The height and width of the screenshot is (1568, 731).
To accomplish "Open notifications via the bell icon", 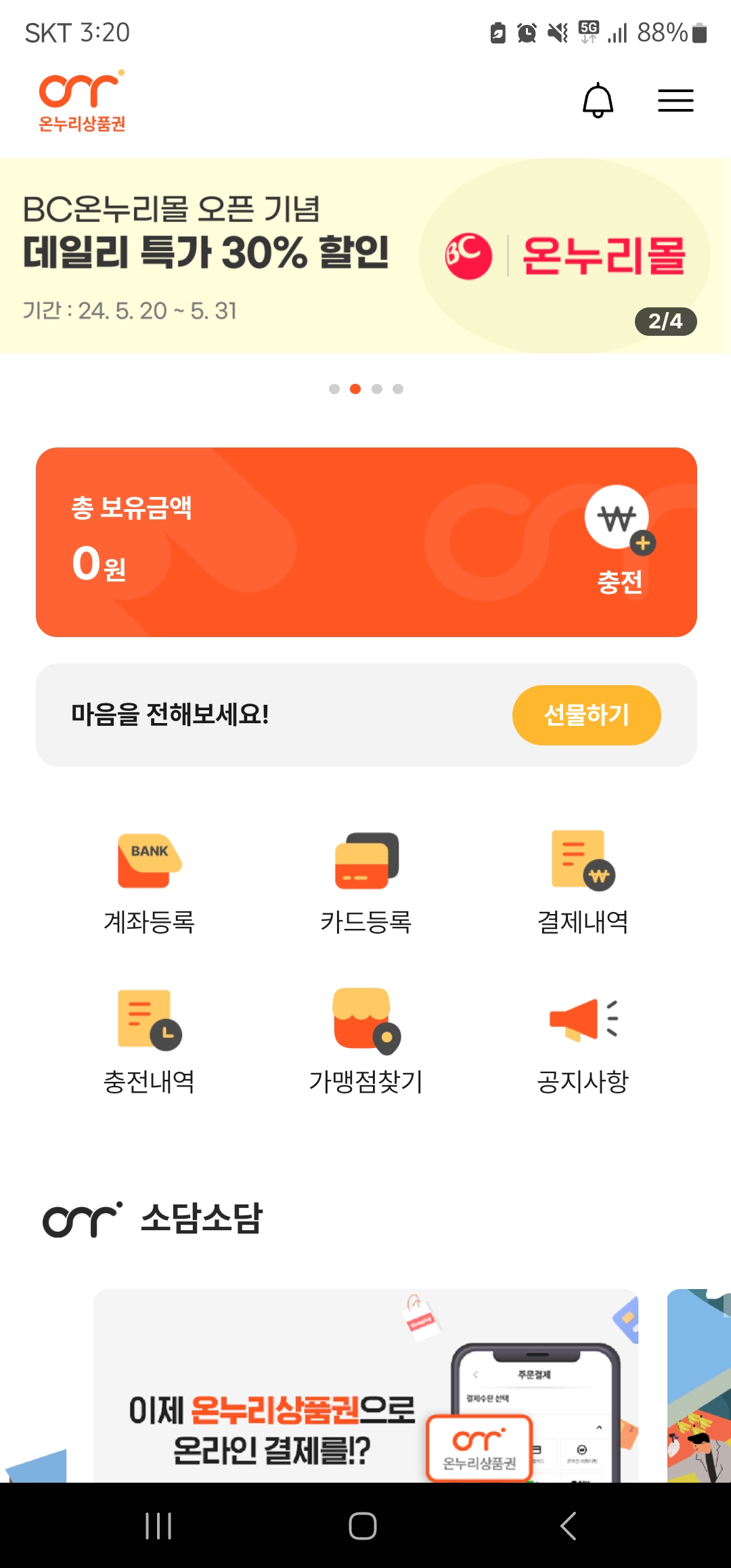I will [x=597, y=100].
